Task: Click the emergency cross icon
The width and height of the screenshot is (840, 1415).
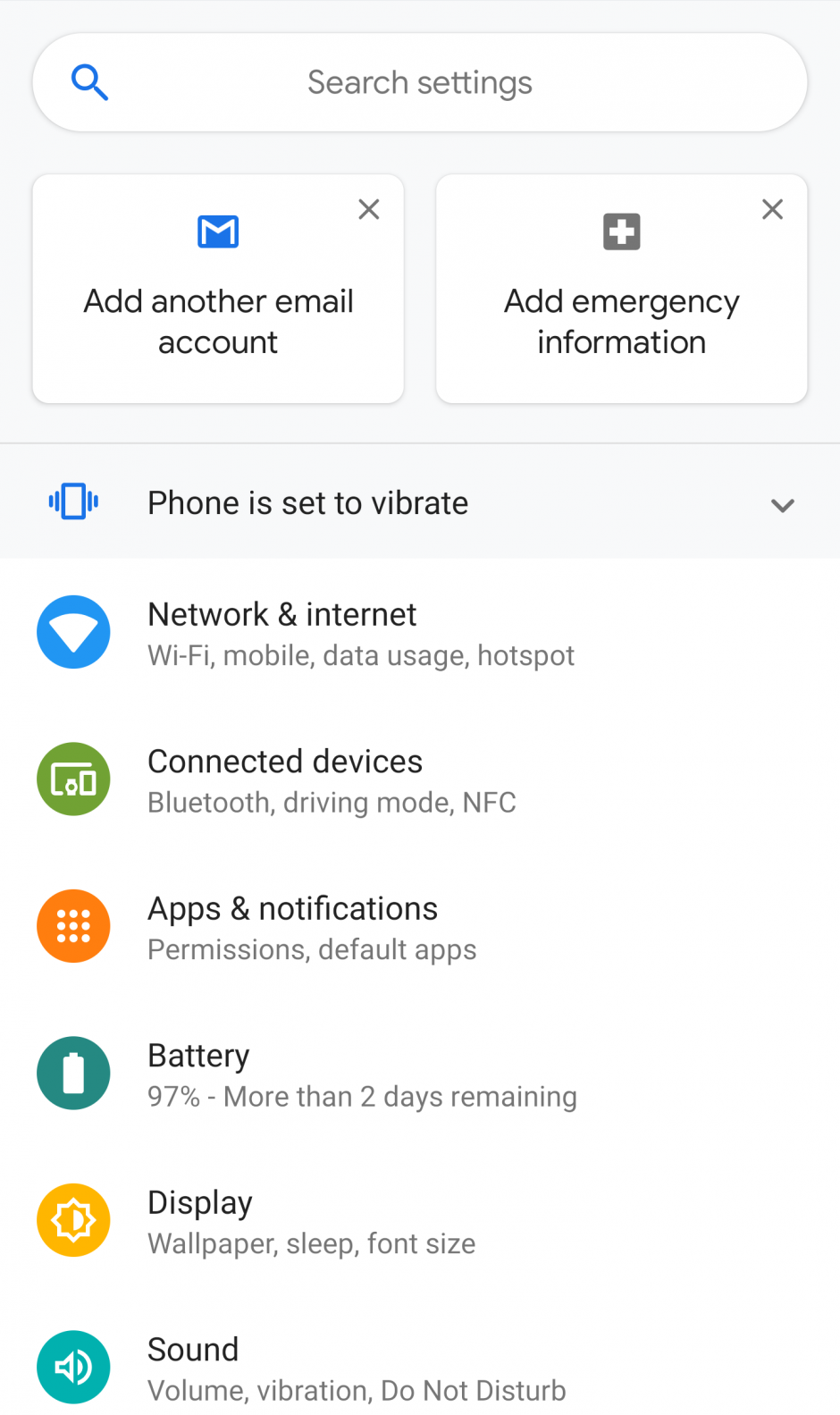Action: pyautogui.click(x=621, y=231)
